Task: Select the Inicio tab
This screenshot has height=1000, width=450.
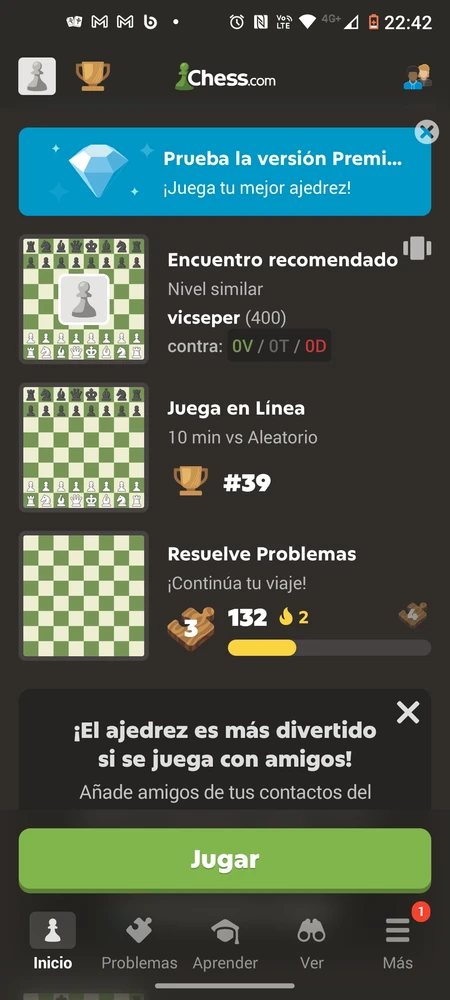Action: coord(53,941)
